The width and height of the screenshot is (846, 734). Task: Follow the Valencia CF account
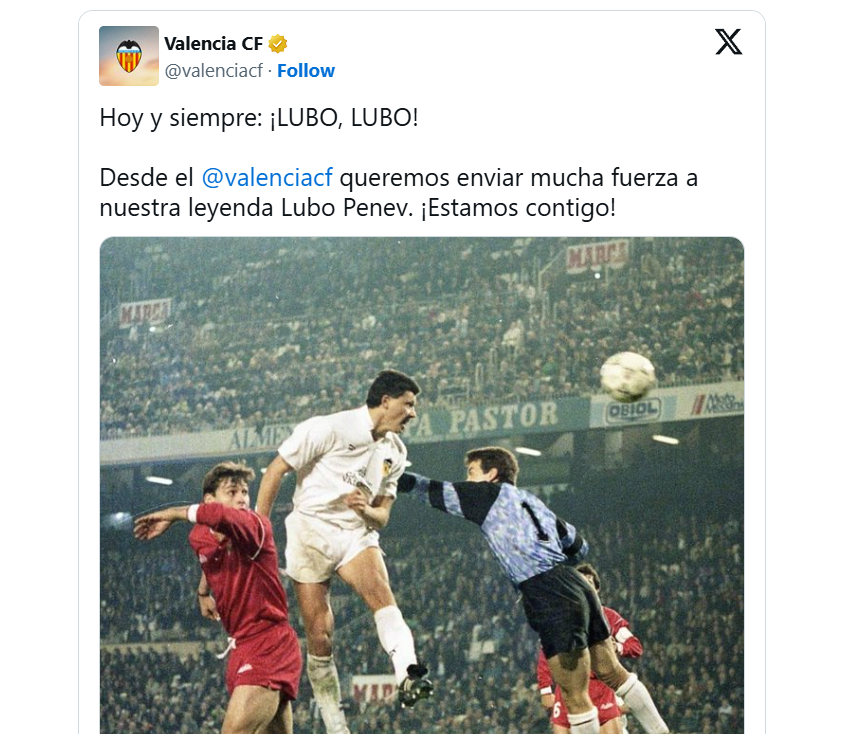(x=305, y=70)
